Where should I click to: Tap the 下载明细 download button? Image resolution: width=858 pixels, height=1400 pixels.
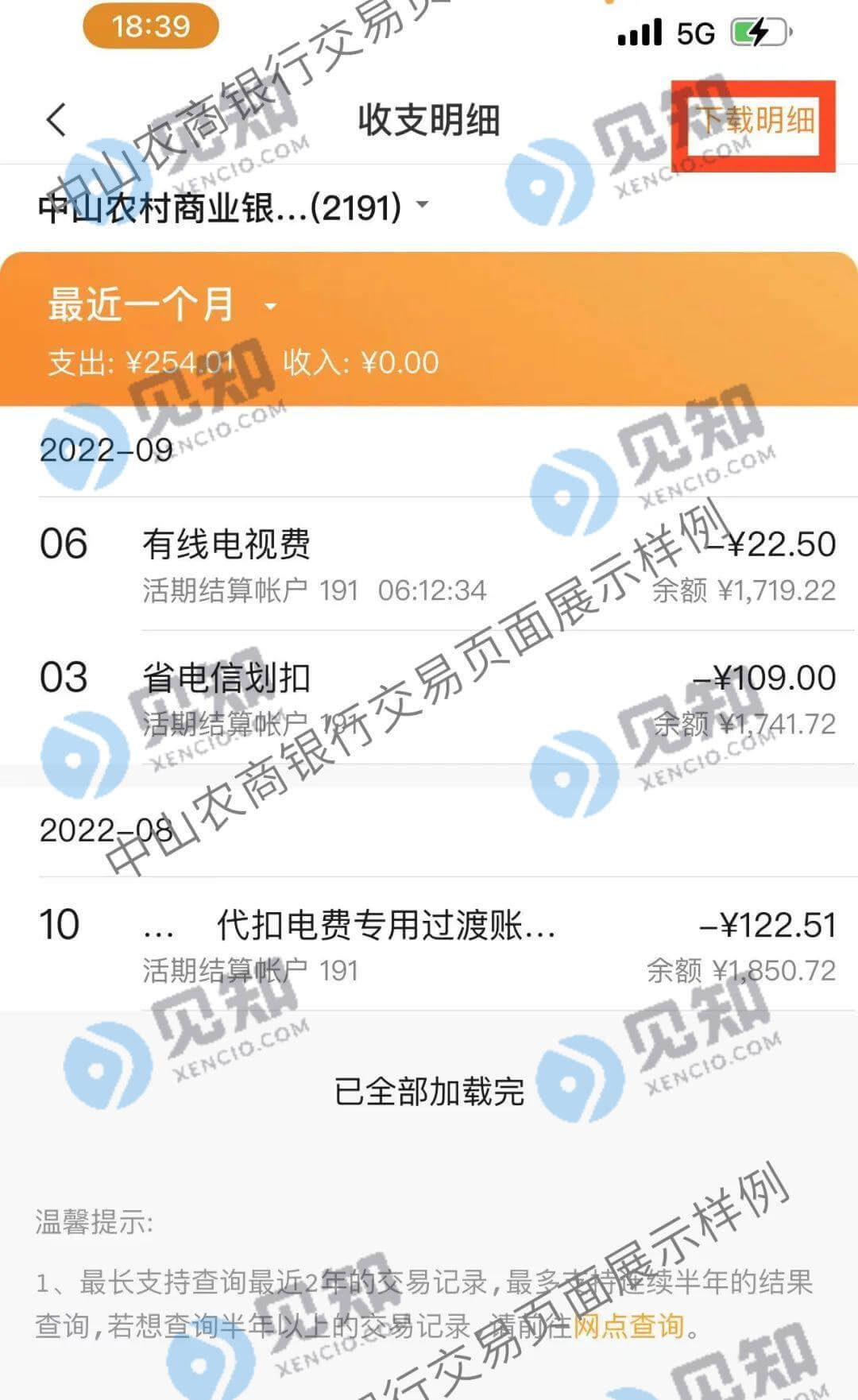(x=755, y=121)
